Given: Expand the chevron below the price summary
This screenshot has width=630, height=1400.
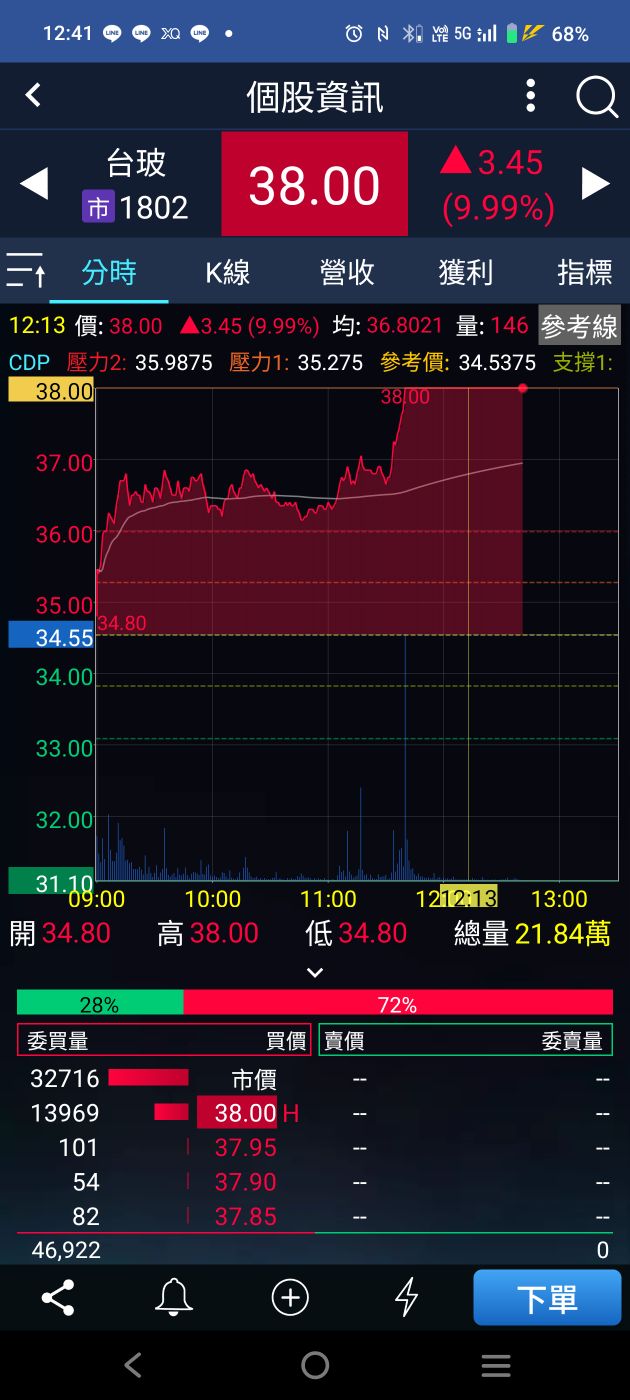Looking at the screenshot, I should (315, 972).
